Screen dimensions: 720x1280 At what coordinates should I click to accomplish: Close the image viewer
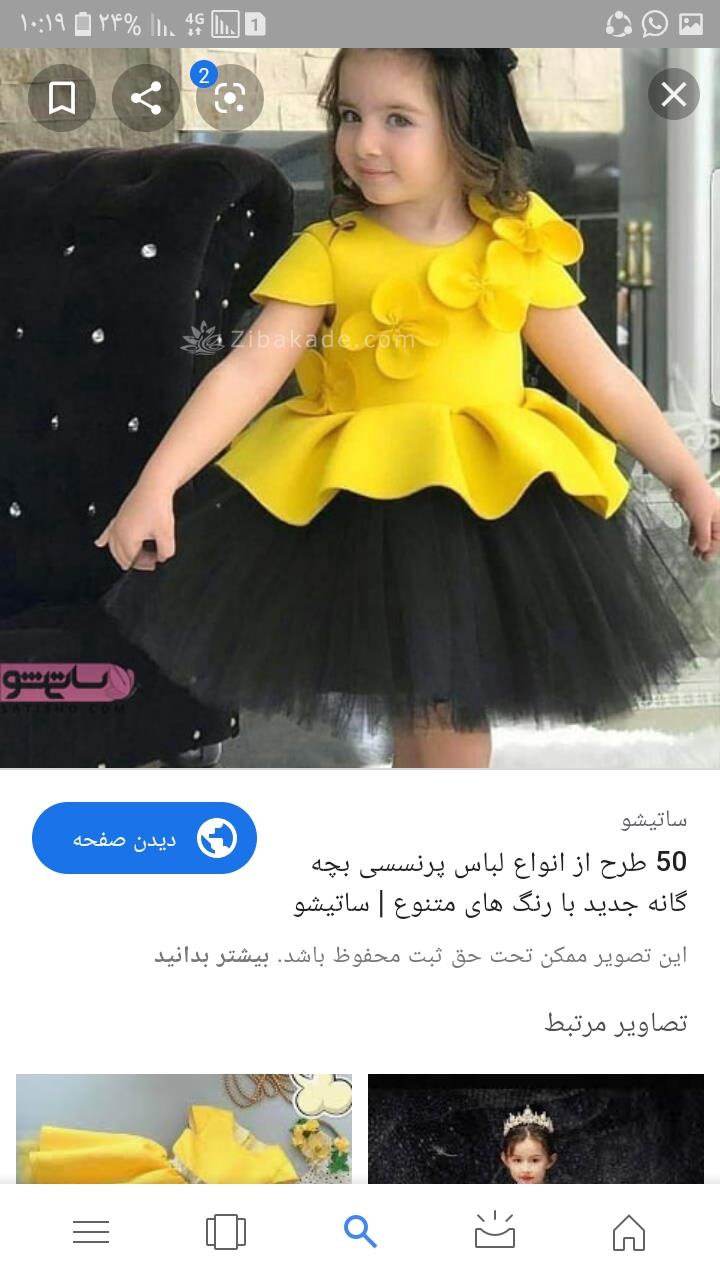click(673, 95)
